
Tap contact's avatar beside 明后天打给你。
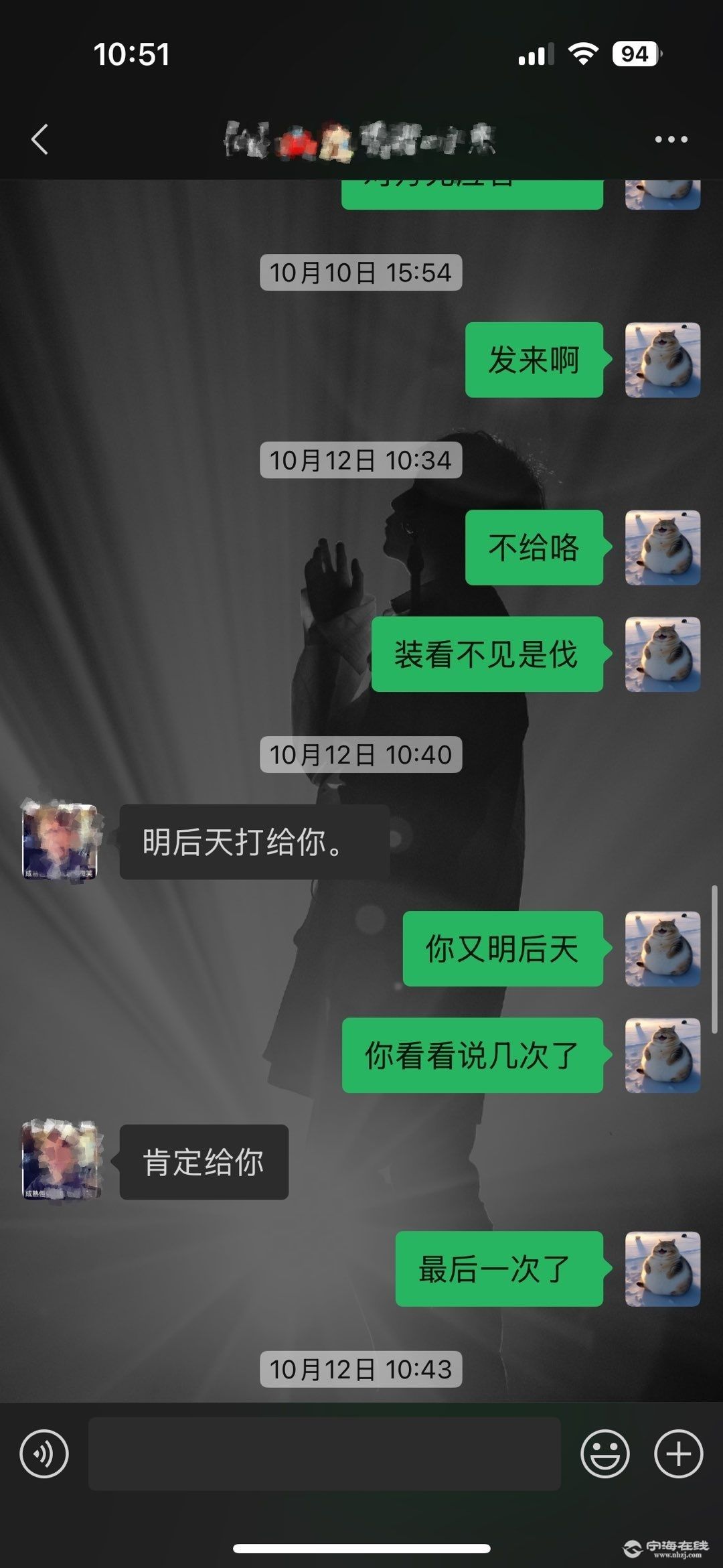[60, 841]
